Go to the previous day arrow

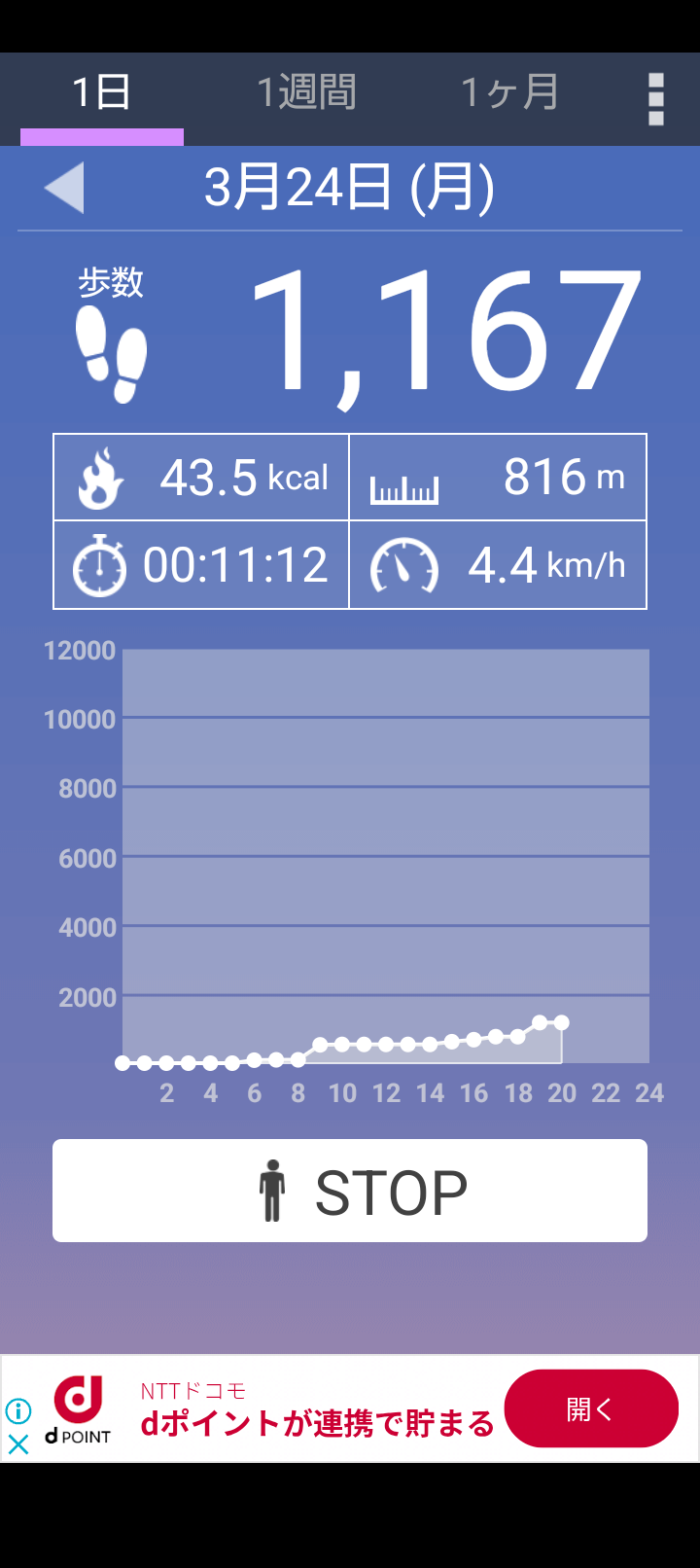pyautogui.click(x=64, y=187)
